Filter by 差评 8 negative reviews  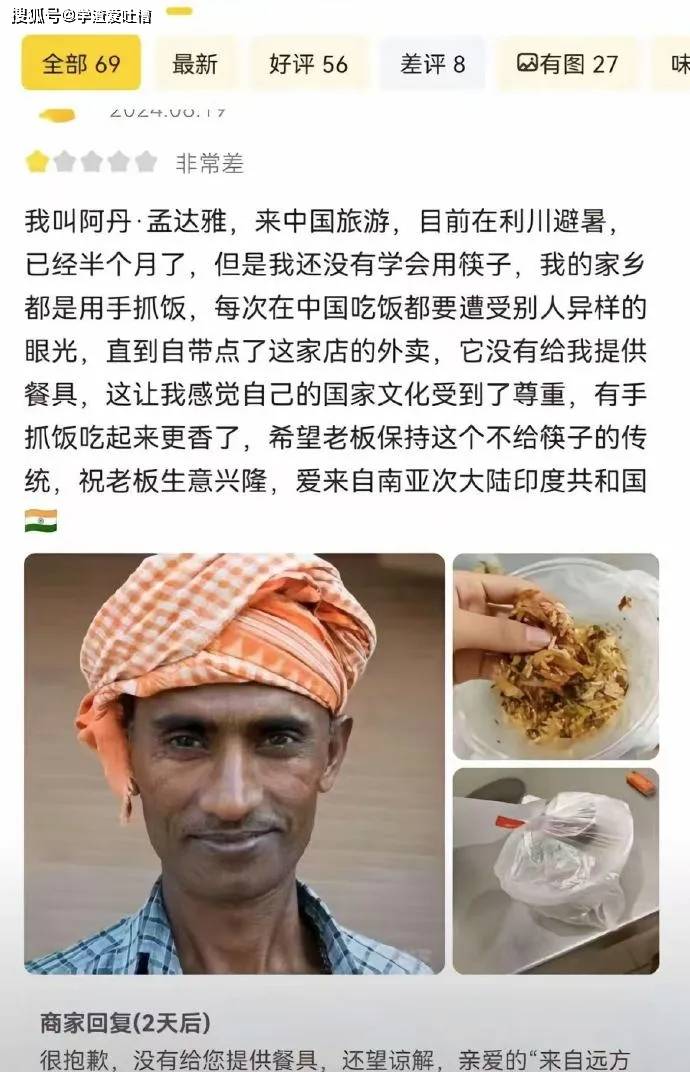(x=432, y=64)
